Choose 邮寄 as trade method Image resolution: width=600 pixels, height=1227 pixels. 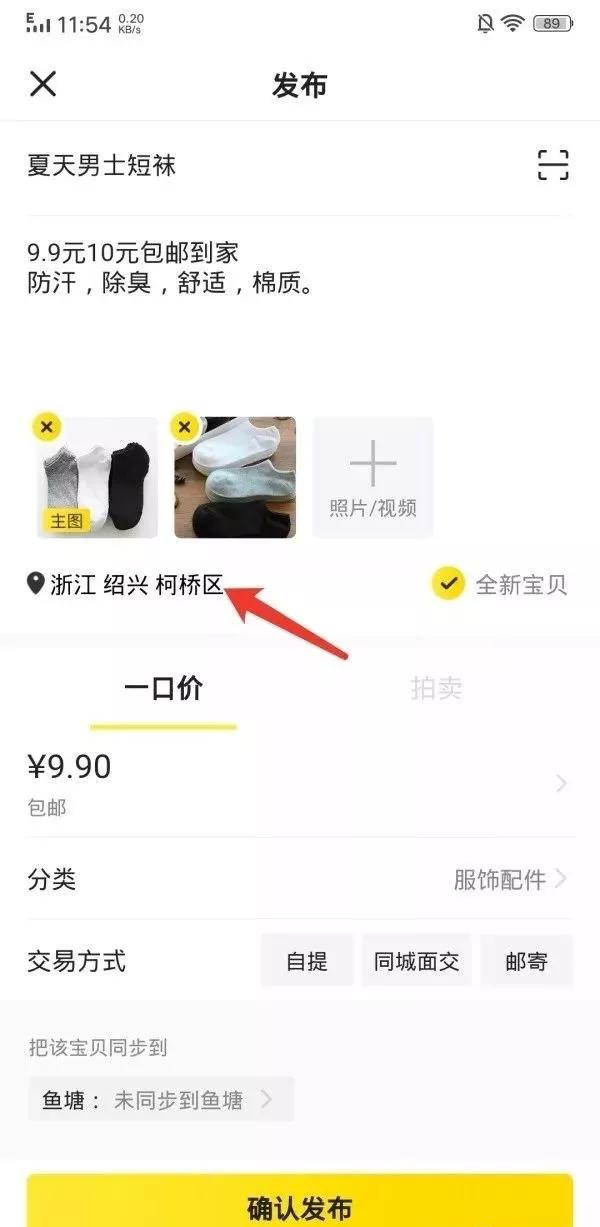click(526, 962)
